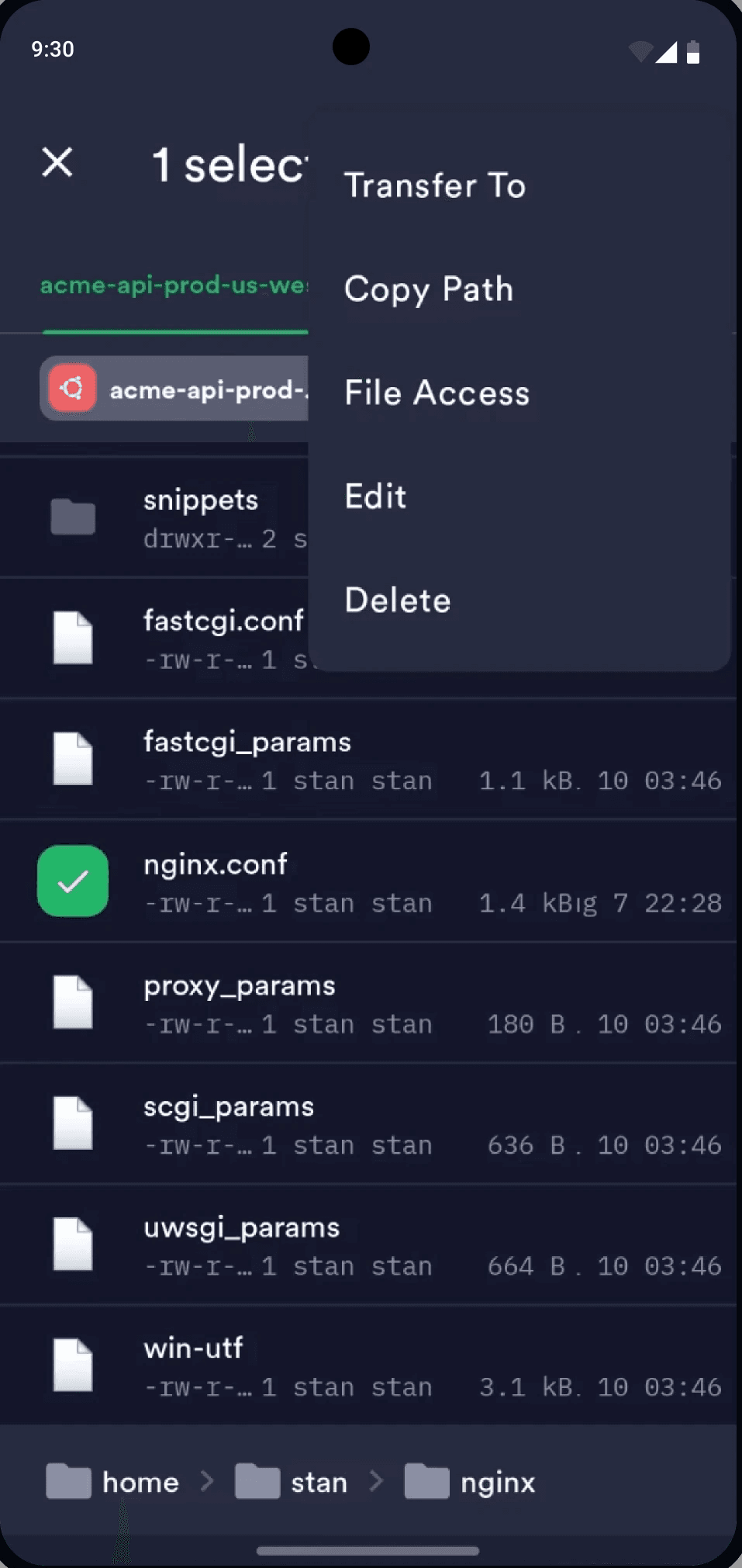Select the fastcgi.conf file

[x=154, y=639]
